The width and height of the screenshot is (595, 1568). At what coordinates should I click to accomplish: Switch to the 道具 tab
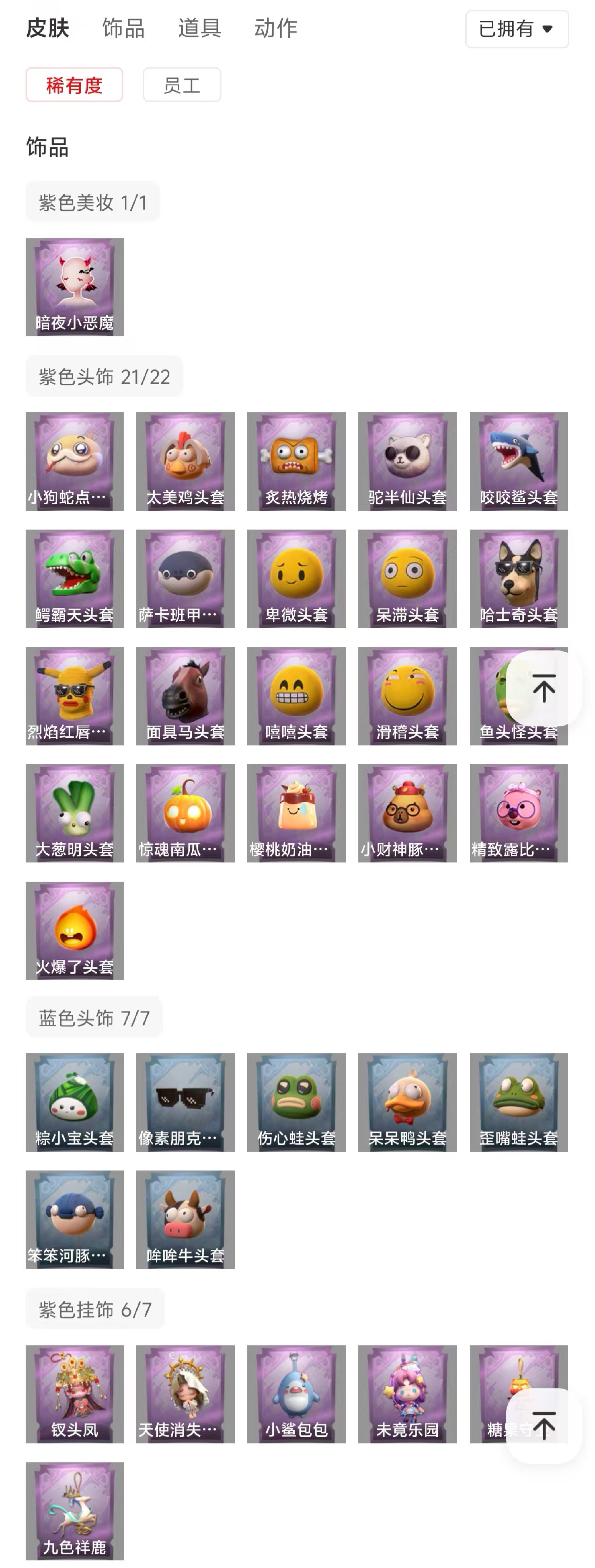coord(199,28)
